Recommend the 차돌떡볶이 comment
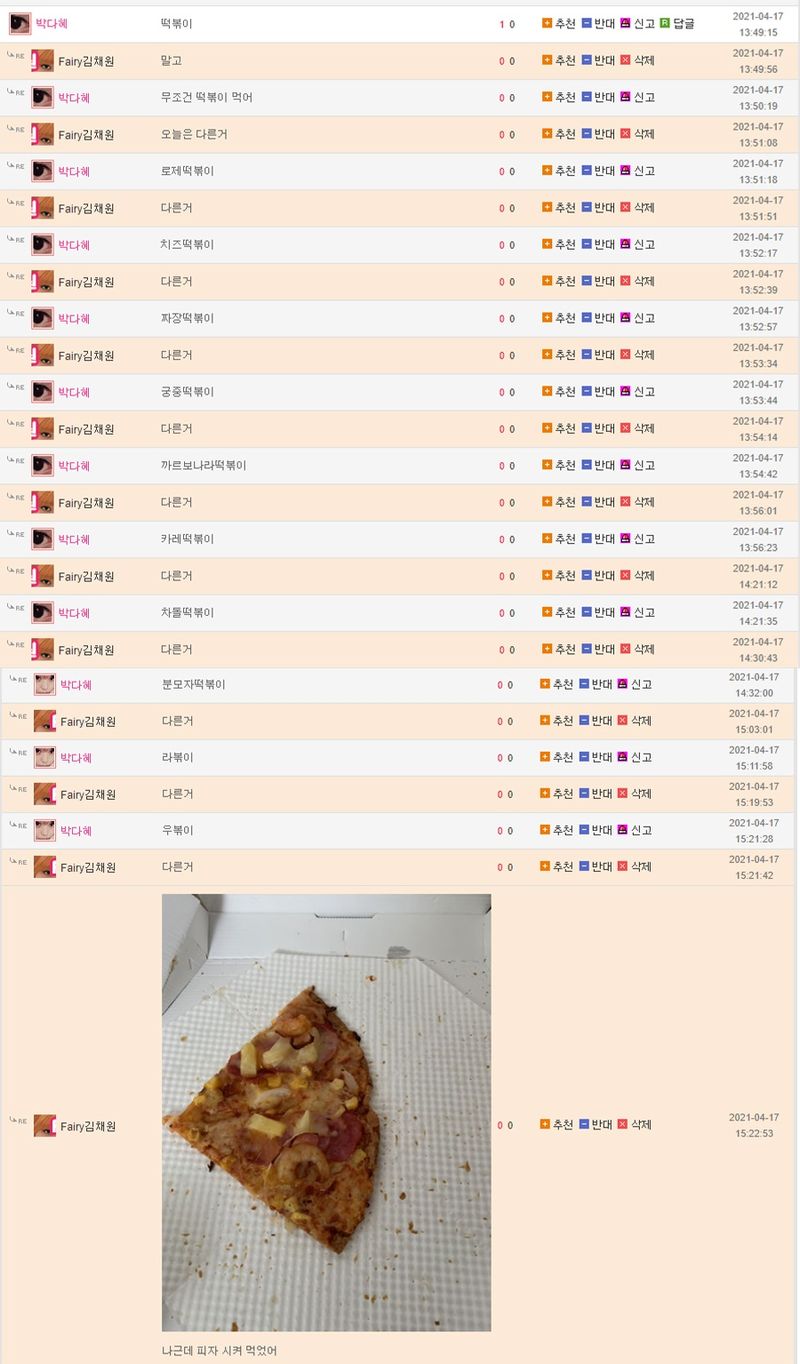The height and width of the screenshot is (1364, 800). (559, 612)
